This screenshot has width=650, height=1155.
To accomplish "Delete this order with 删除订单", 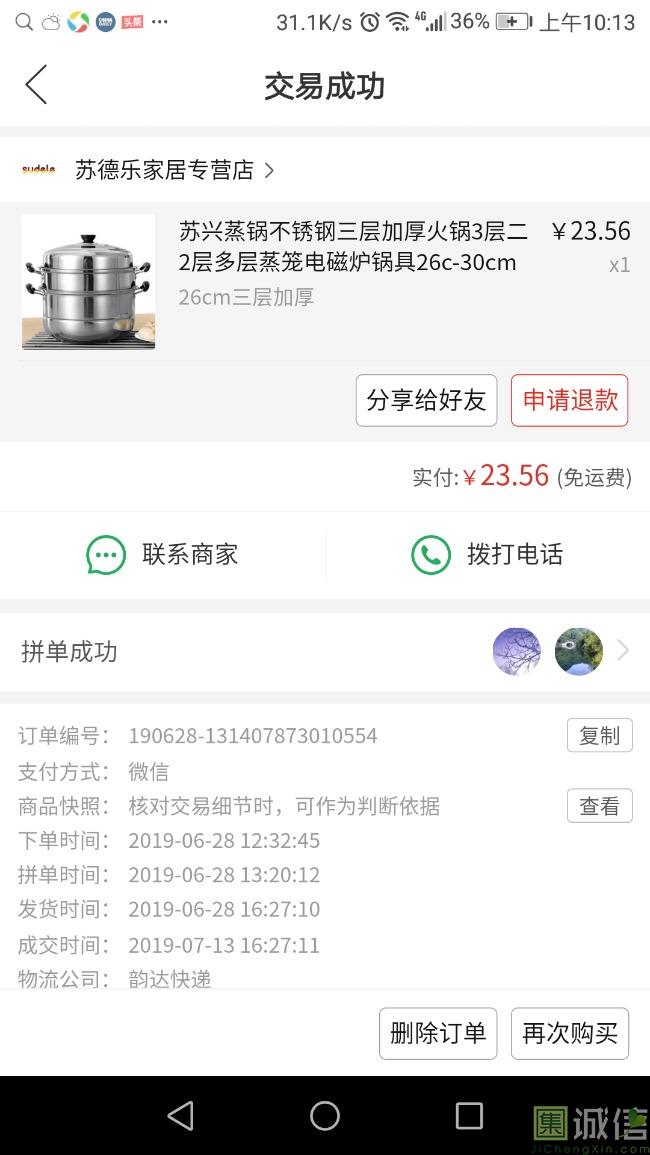I will tap(437, 1033).
